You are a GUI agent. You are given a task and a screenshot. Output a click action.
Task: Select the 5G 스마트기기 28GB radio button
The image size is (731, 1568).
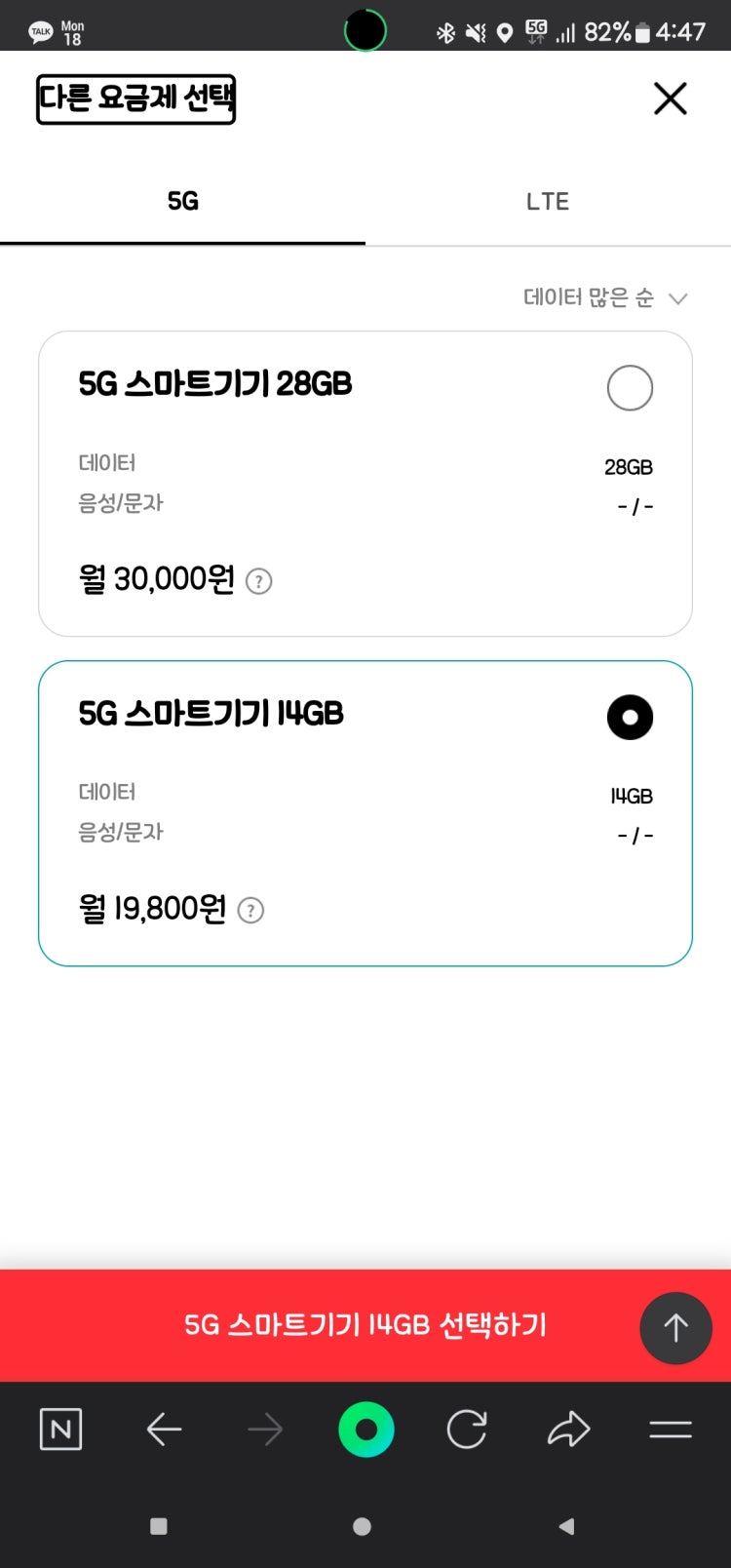click(x=630, y=387)
